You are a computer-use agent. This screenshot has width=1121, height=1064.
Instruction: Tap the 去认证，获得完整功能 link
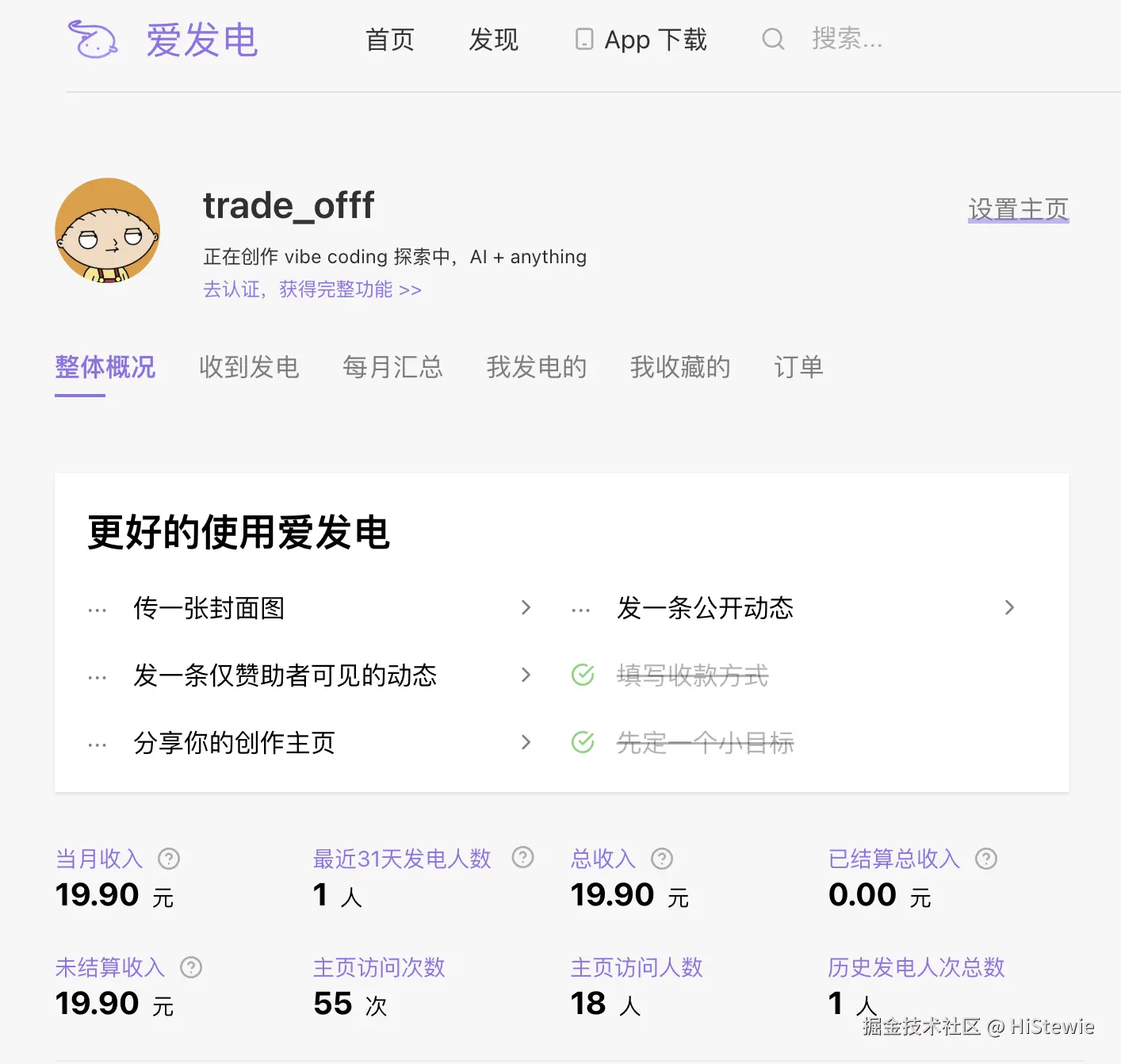312,289
